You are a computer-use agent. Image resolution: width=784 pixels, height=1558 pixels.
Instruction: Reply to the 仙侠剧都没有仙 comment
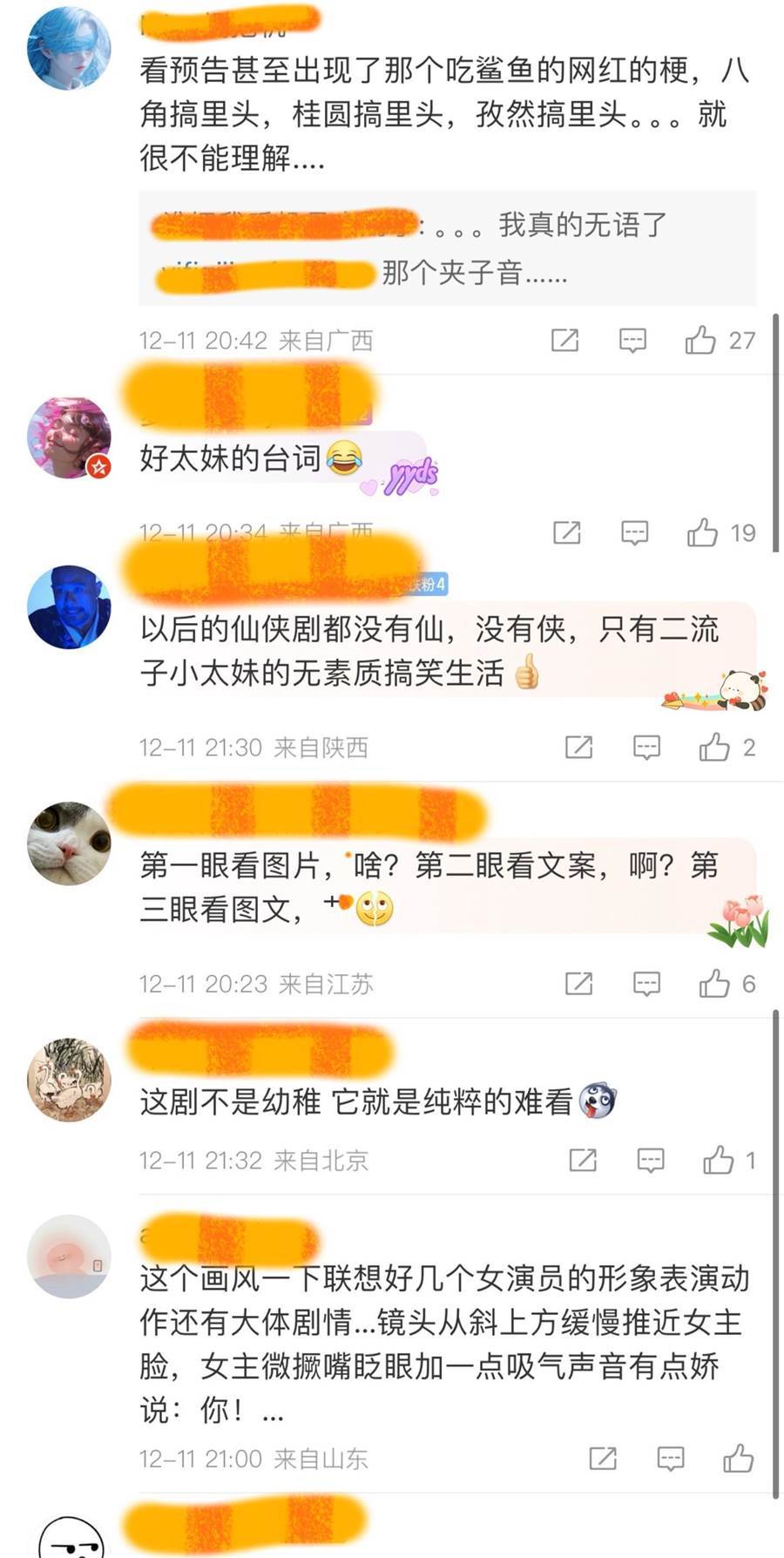(646, 747)
